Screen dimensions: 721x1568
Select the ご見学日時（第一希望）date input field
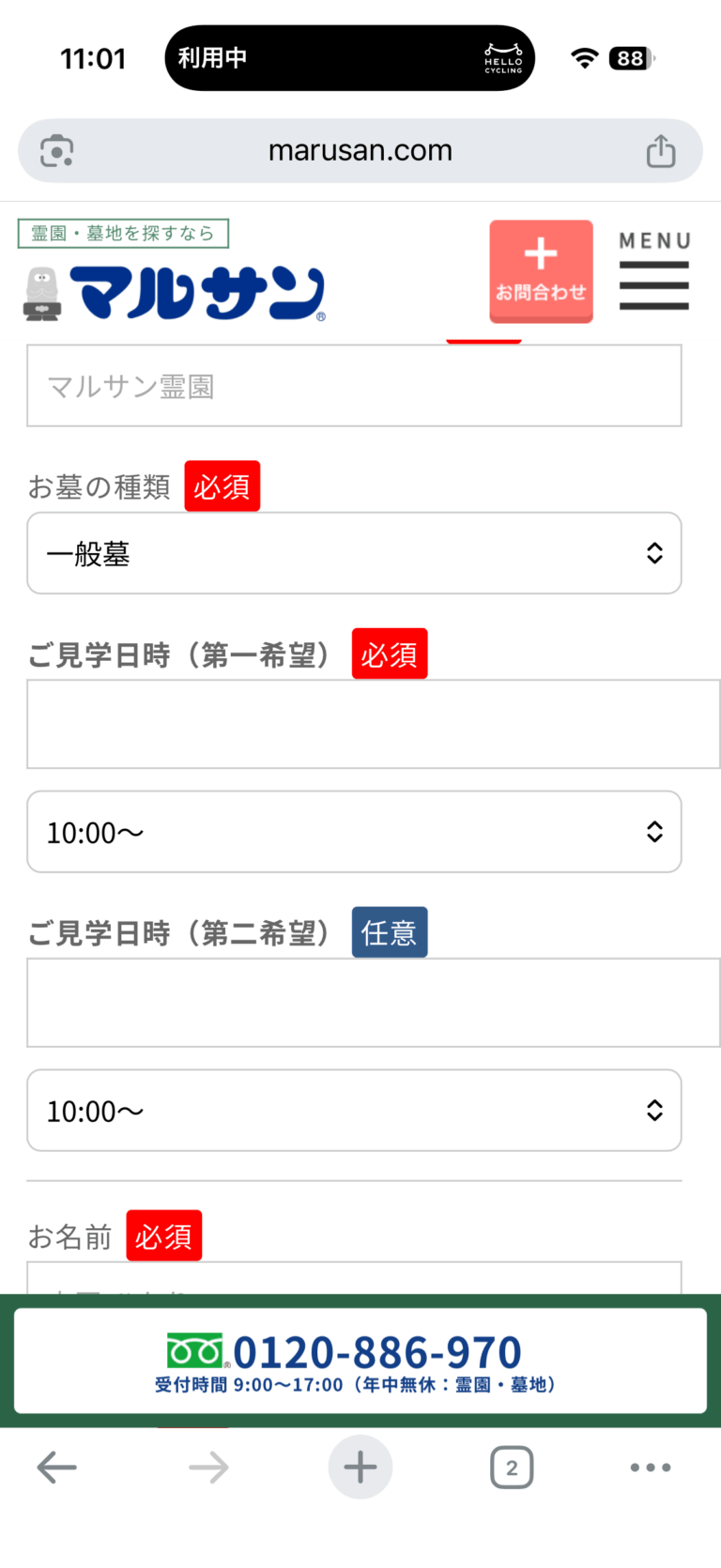pos(373,724)
